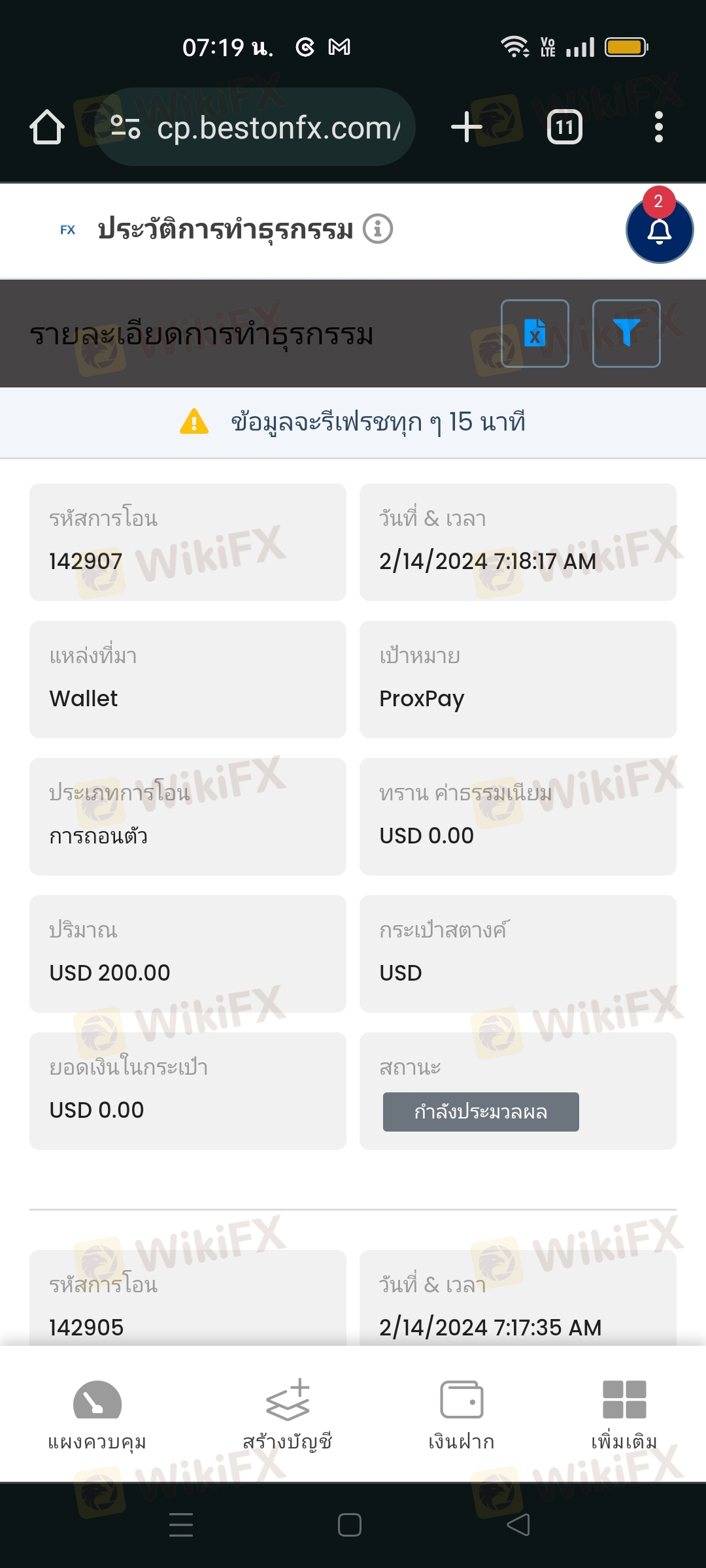Go to the เงินฝาก tab
Screen dimensions: 706x1568
coord(462,1414)
